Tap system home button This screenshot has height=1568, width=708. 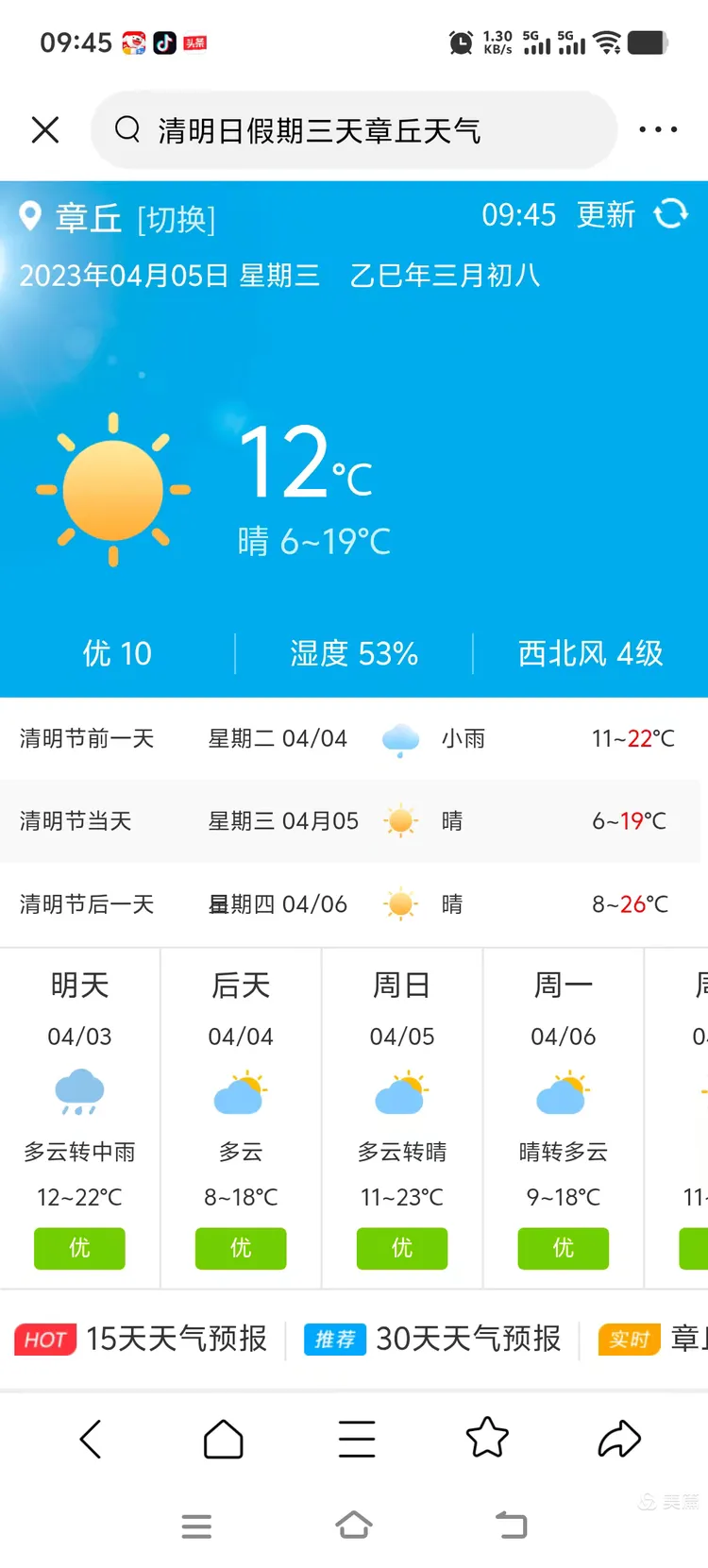354,1526
